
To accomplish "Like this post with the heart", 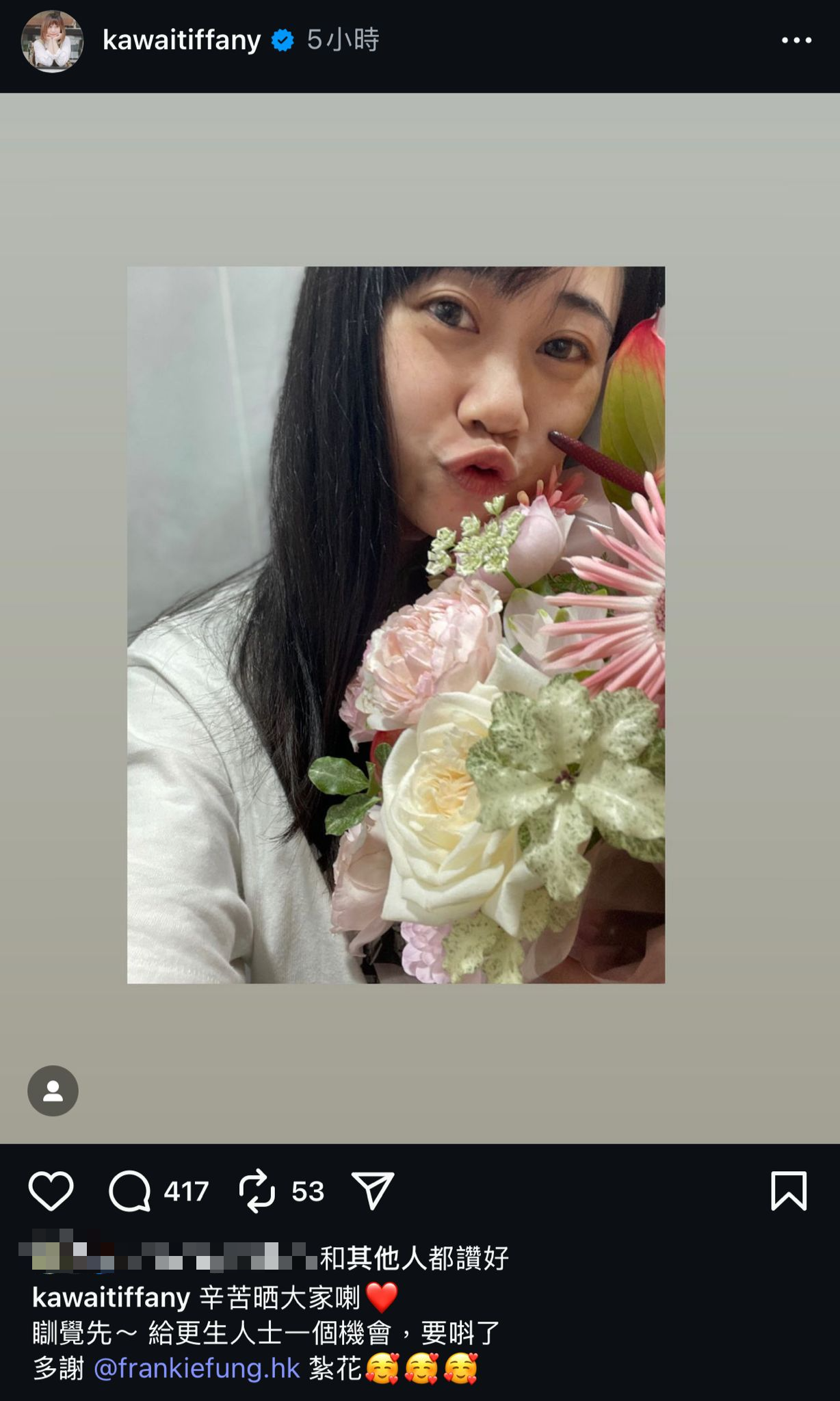I will pos(51,1191).
